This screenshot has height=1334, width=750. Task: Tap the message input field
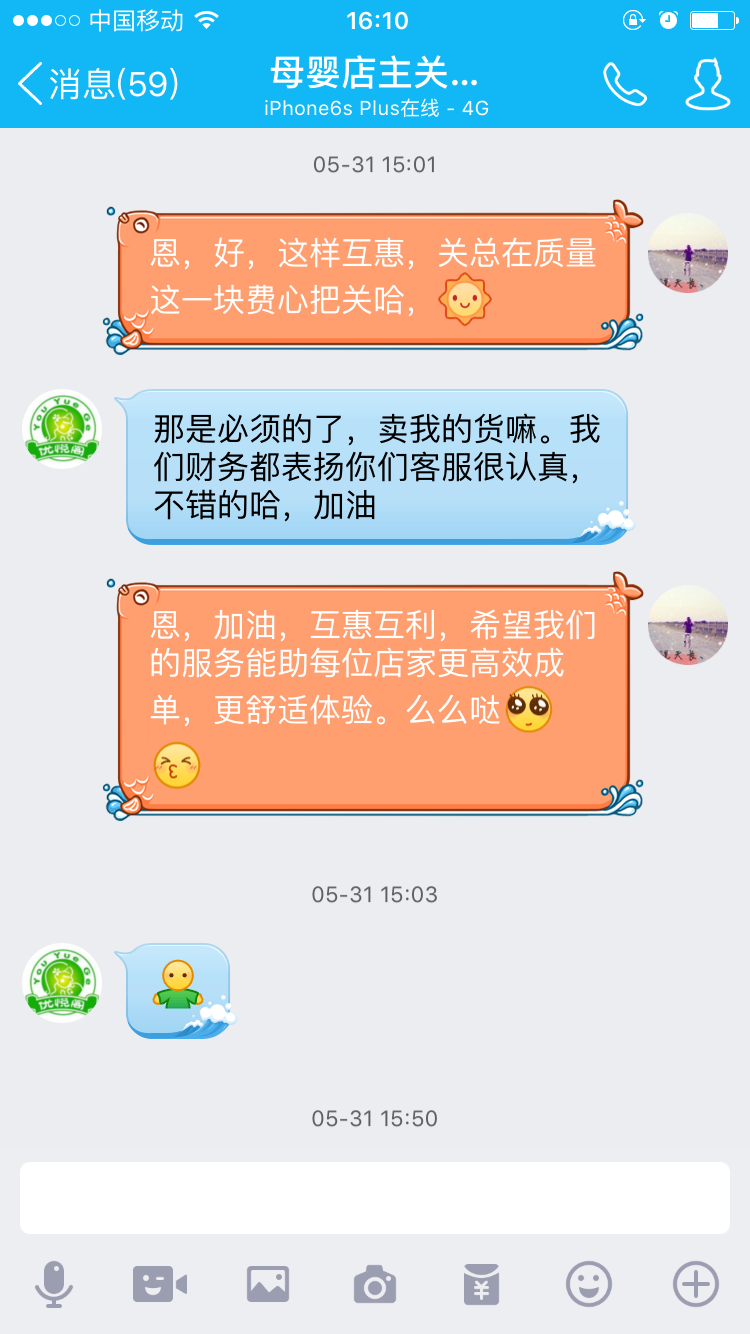(374, 1197)
